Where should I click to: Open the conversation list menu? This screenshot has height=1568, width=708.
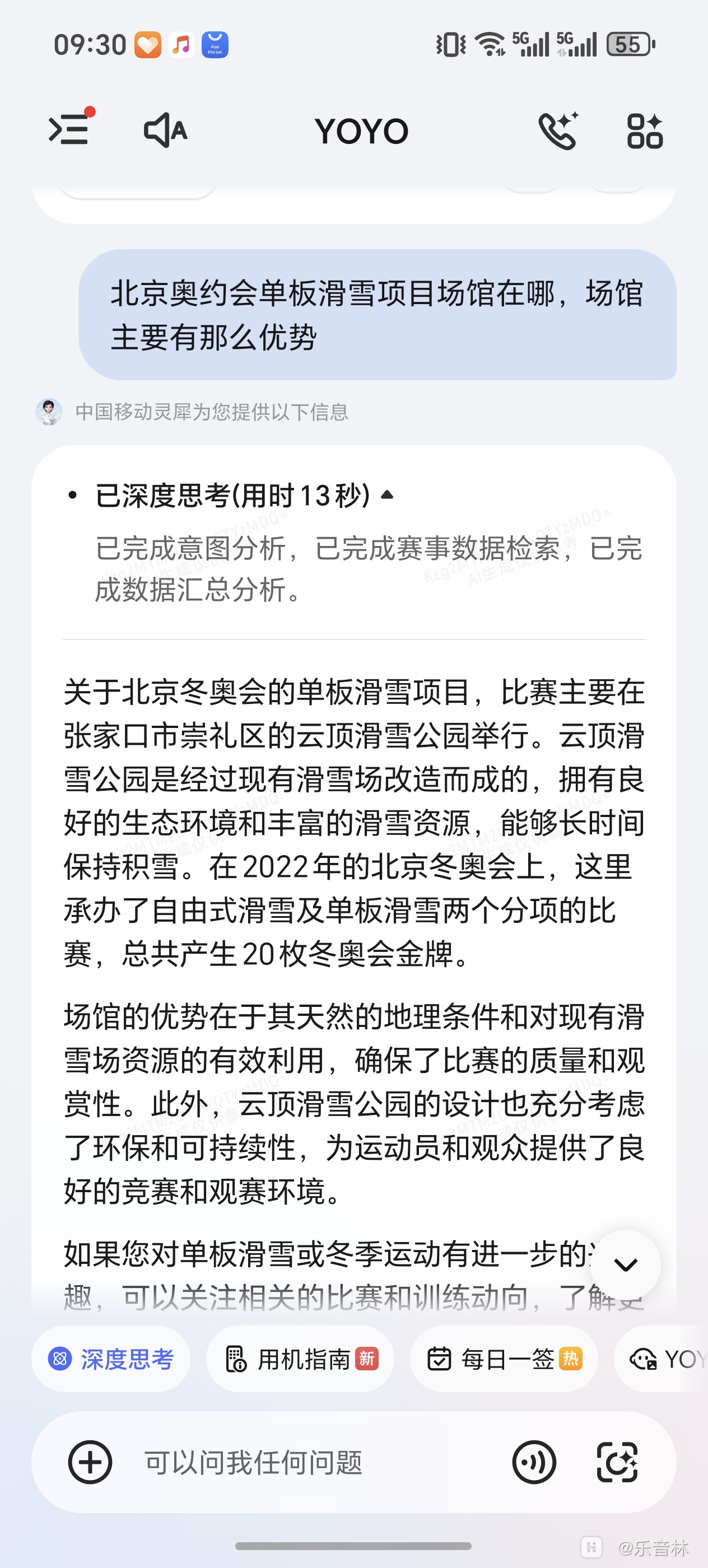pos(69,130)
